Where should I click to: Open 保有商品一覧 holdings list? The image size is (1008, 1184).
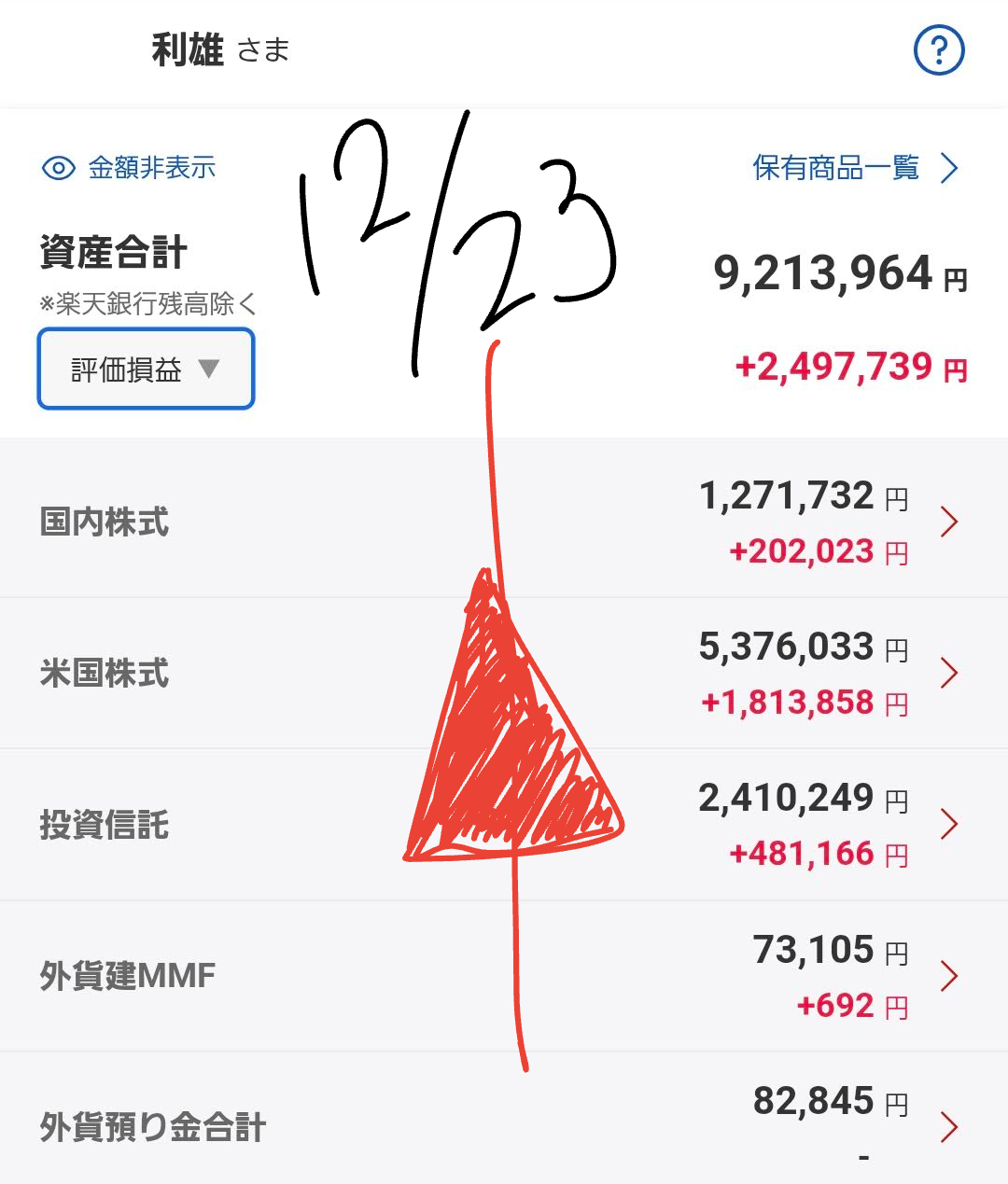pyautogui.click(x=854, y=168)
